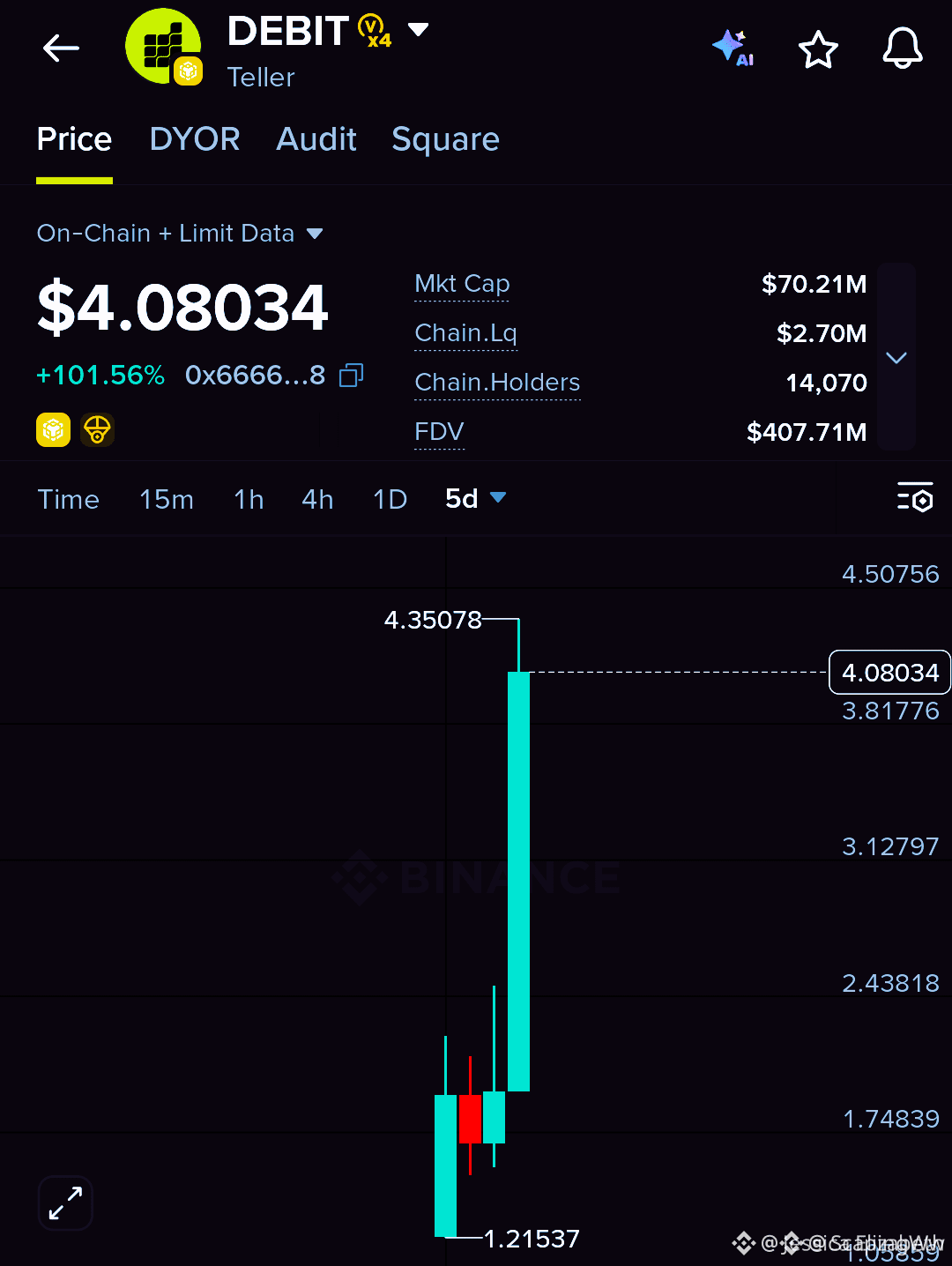This screenshot has height=1266, width=952.
Task: Open the 5d interval dropdown
Action: tap(476, 499)
